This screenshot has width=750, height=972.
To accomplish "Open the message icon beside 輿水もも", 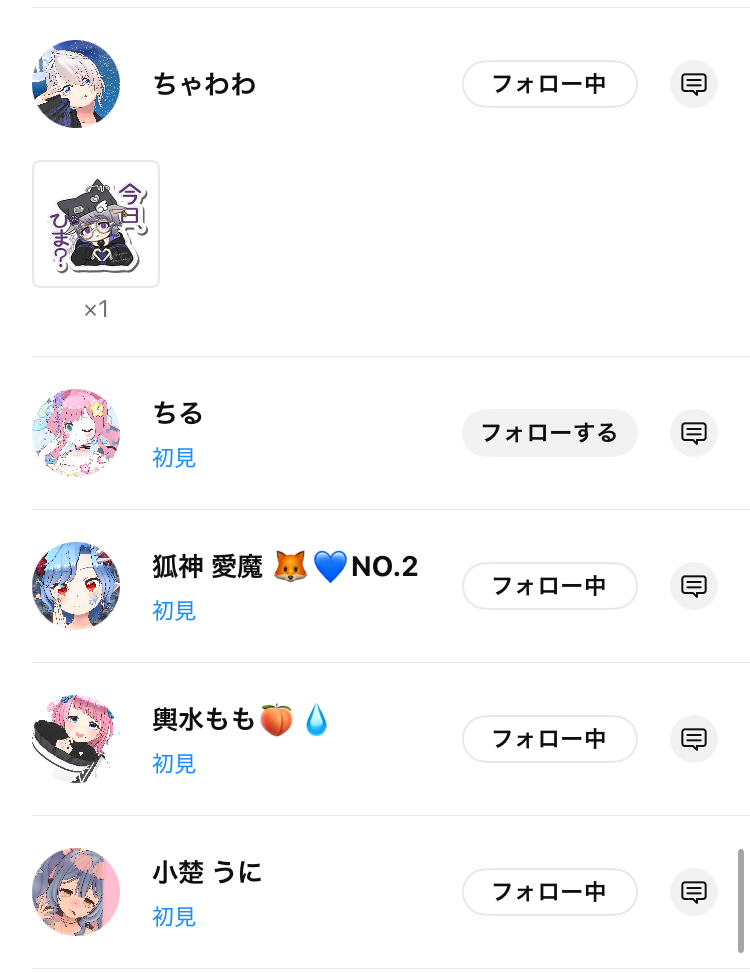I will coord(694,739).
